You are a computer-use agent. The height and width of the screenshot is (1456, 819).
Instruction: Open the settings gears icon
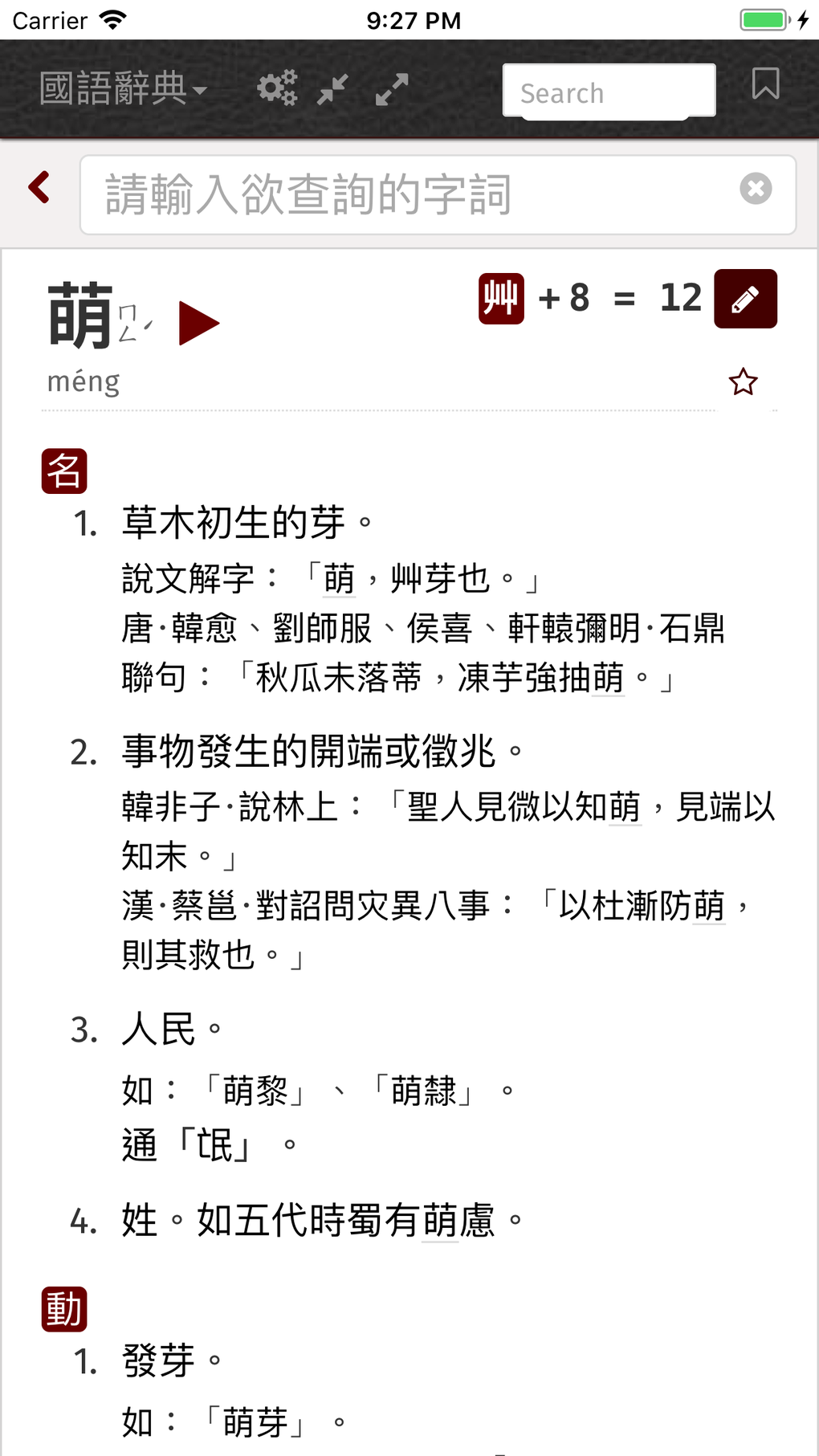point(277,88)
